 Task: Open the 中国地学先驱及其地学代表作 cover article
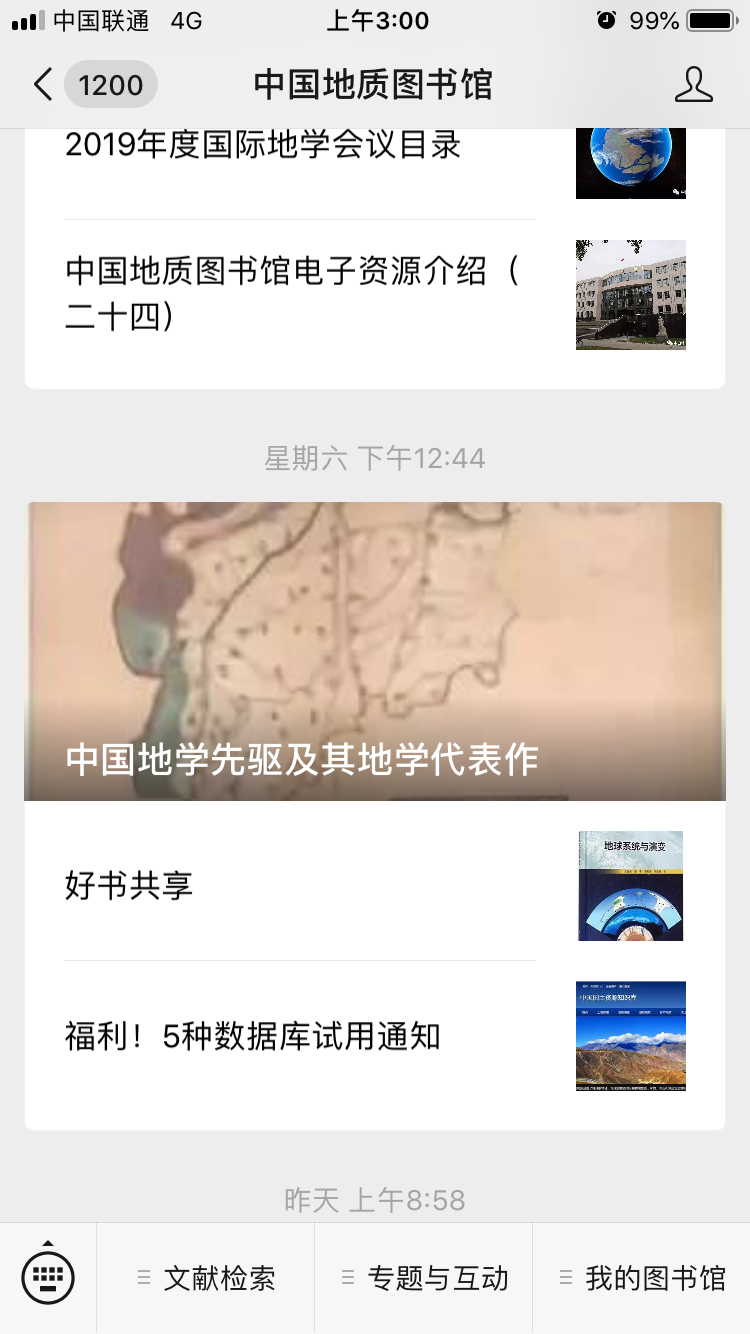375,651
